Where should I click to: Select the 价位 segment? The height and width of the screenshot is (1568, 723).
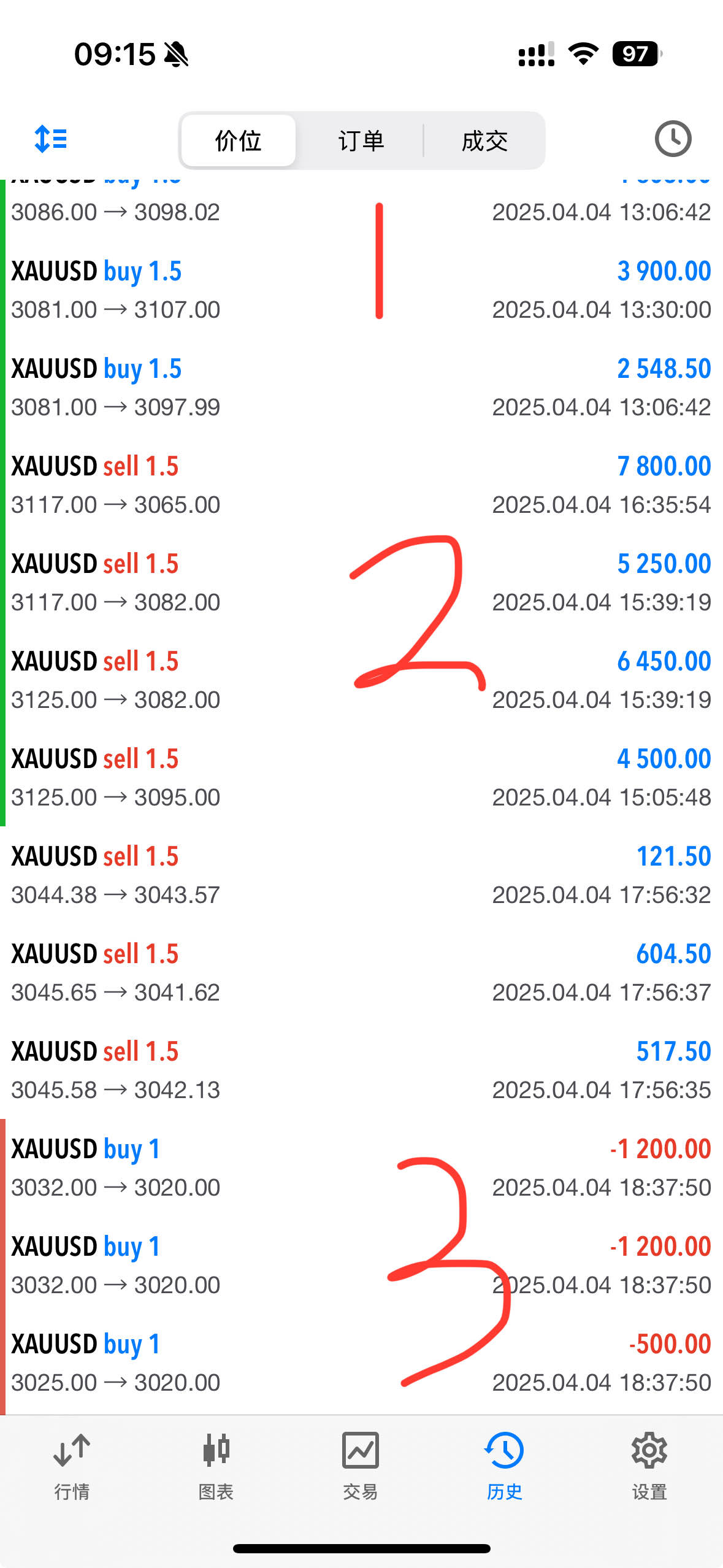(x=239, y=140)
